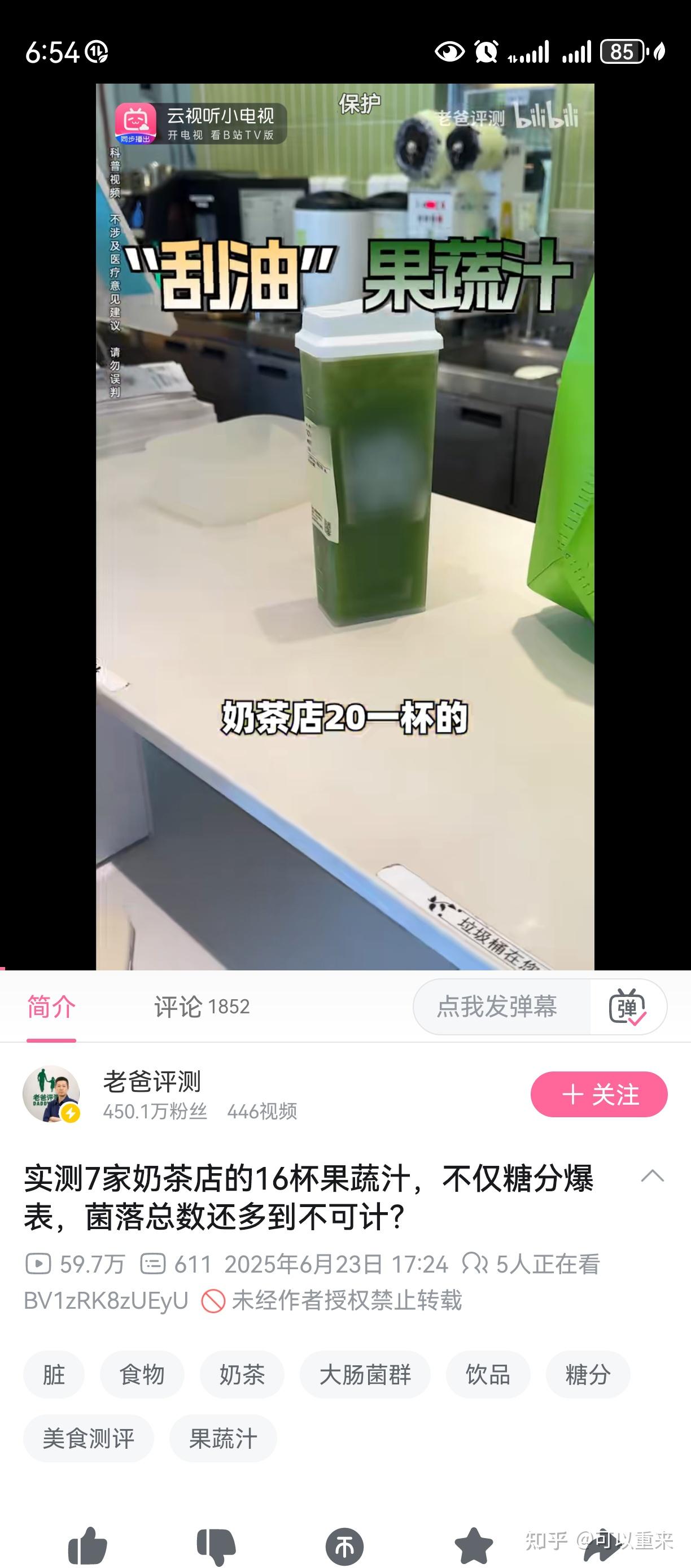The height and width of the screenshot is (1568, 691).
Task: Browse the 大肠菌群 tag
Action: 365,1374
